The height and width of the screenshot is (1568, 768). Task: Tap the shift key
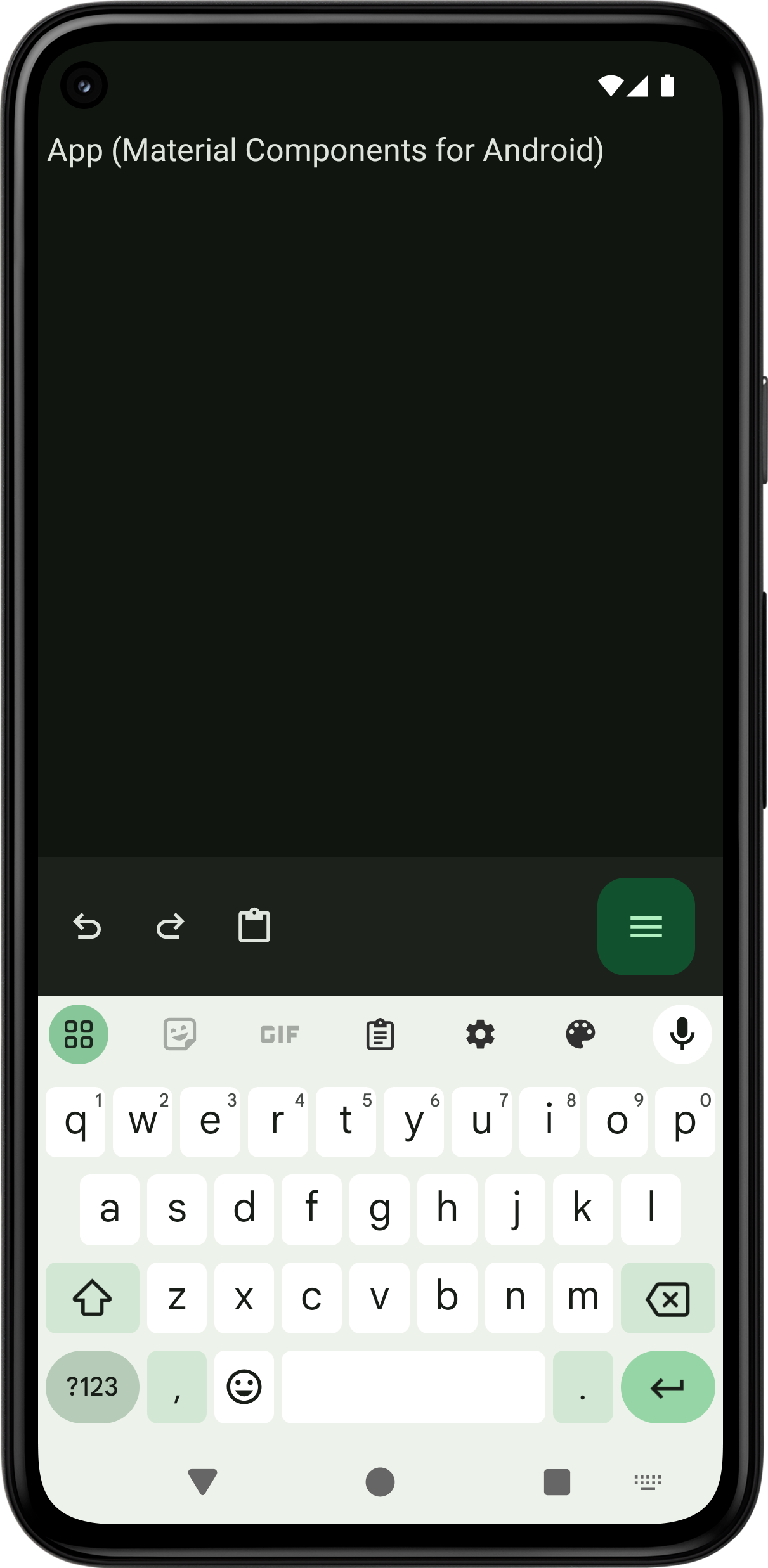coord(93,1297)
